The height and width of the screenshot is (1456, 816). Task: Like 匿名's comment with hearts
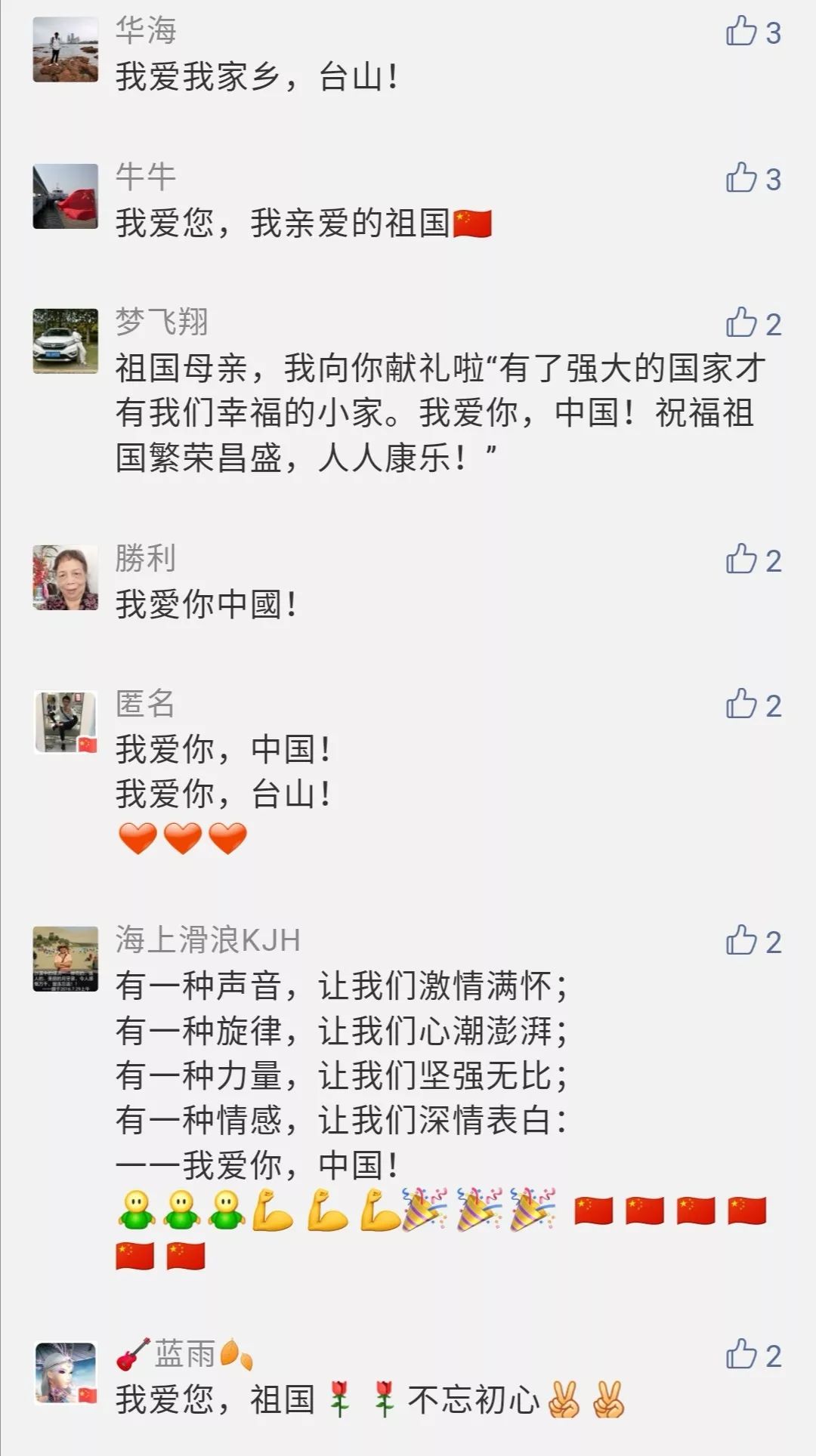tap(741, 705)
